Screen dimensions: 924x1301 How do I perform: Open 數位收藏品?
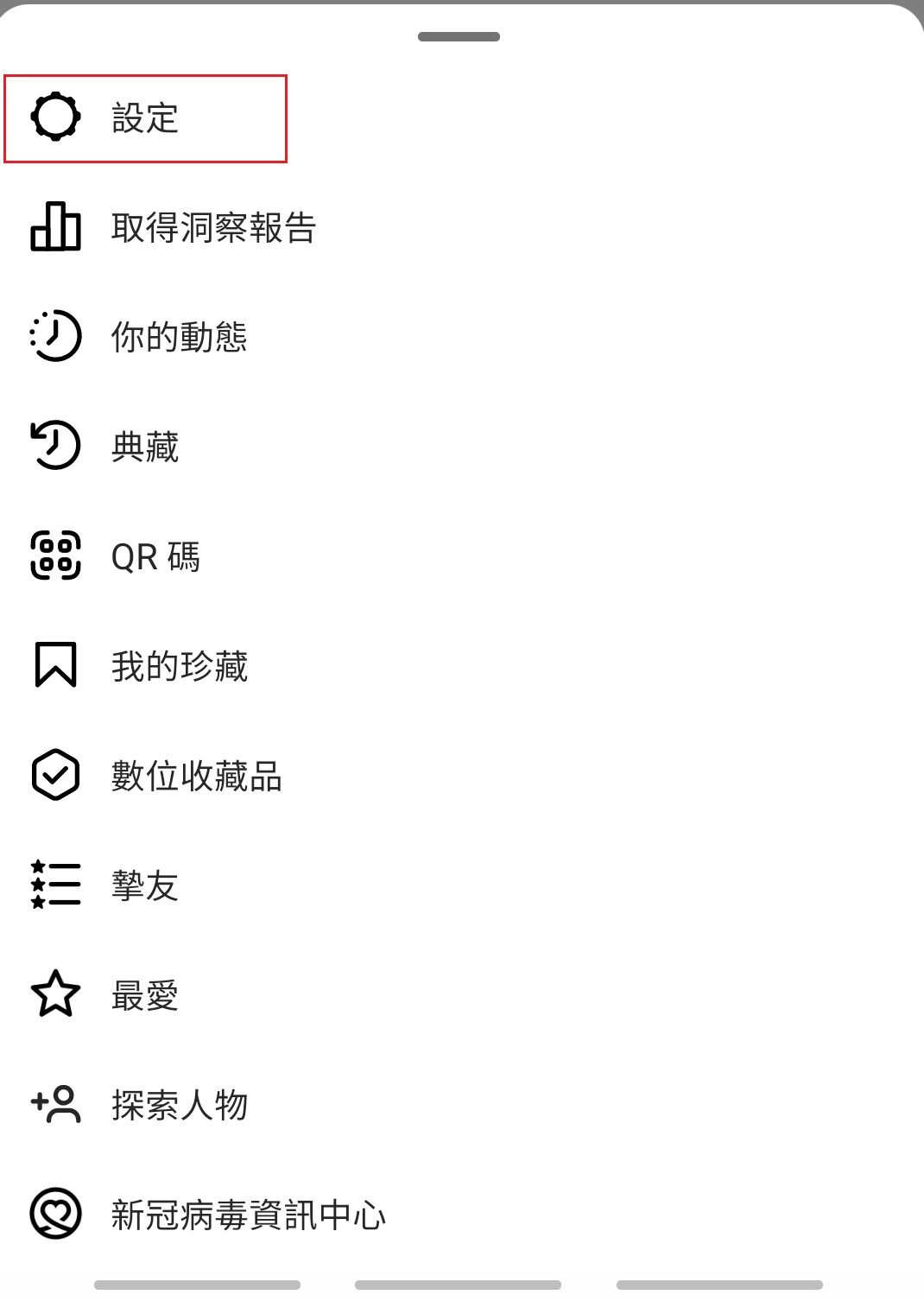196,776
